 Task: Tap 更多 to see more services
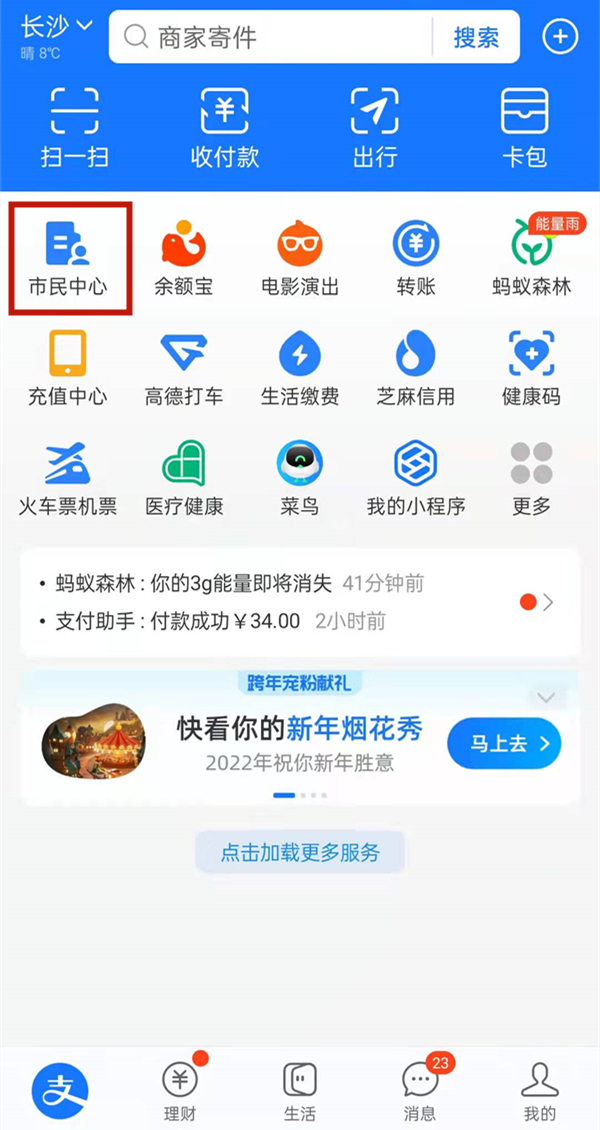tap(531, 477)
